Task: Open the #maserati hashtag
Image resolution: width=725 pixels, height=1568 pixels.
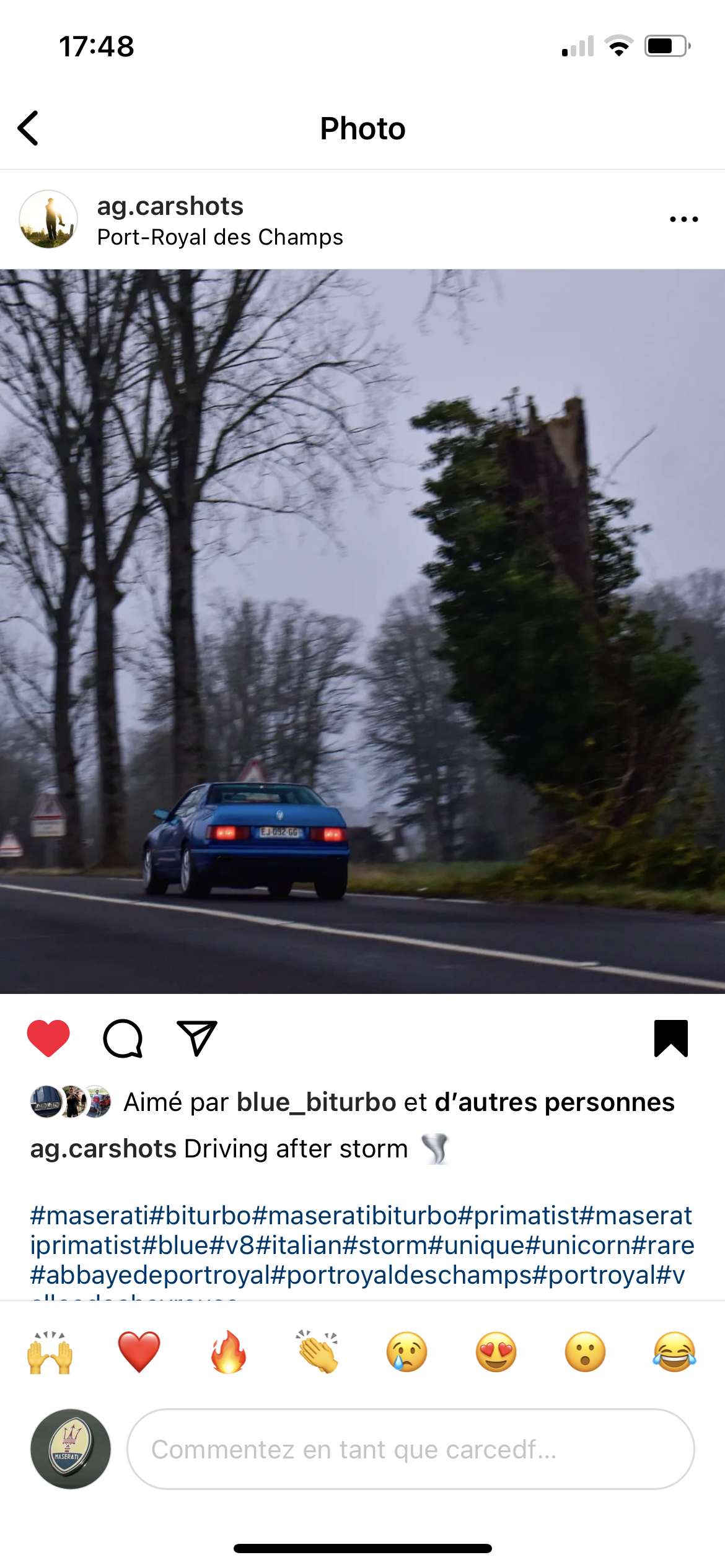Action: (89, 1216)
